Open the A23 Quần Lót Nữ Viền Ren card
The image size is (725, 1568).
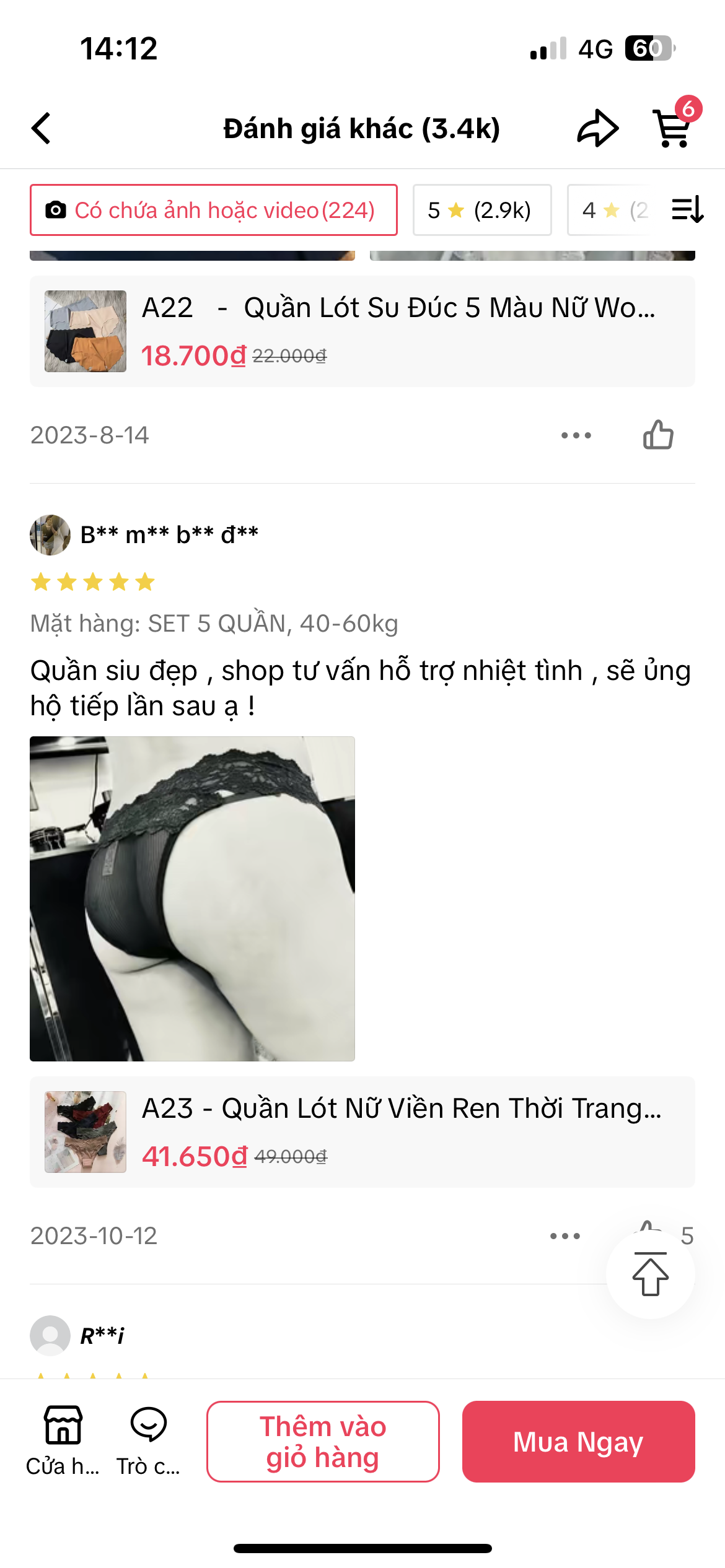(x=362, y=1131)
